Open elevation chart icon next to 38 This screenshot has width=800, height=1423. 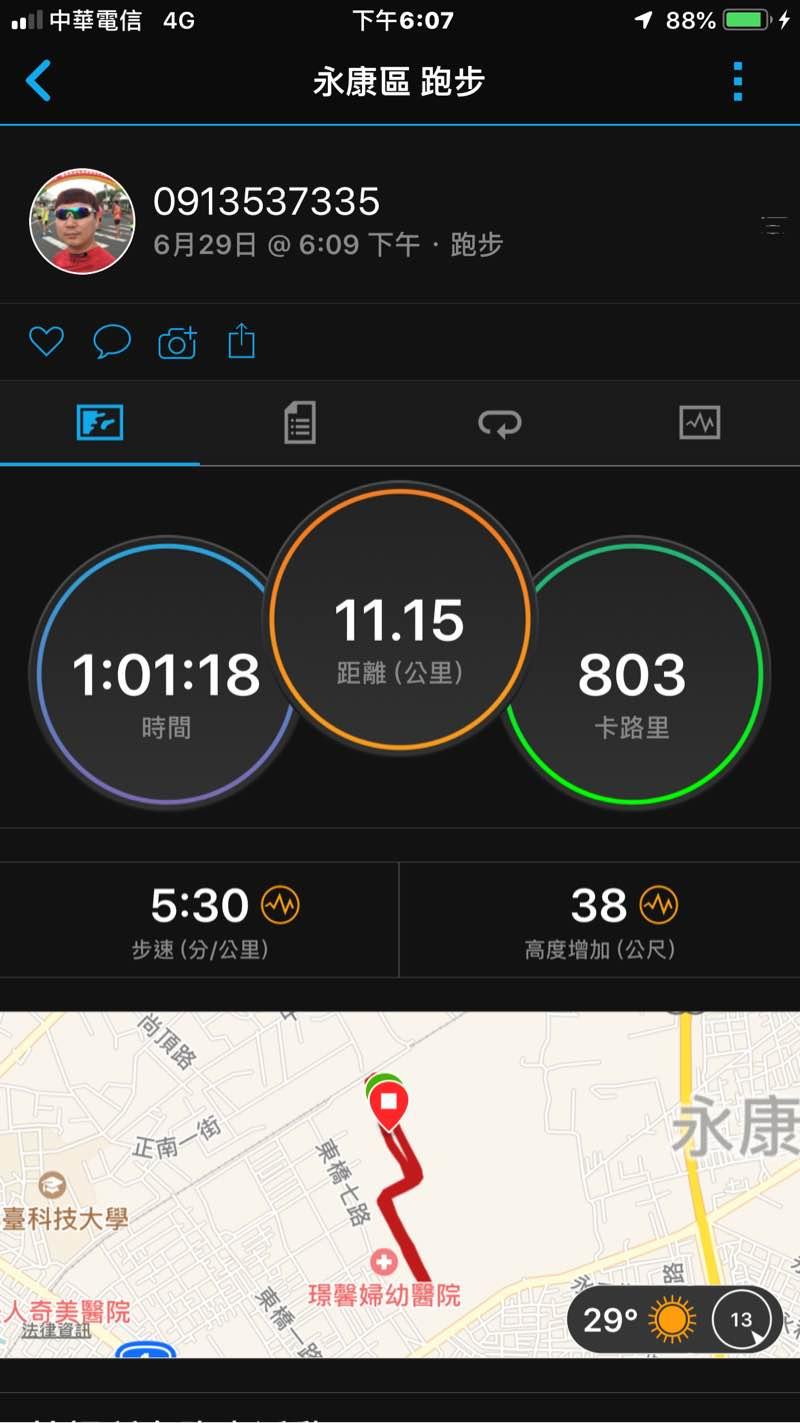pyautogui.click(x=658, y=906)
